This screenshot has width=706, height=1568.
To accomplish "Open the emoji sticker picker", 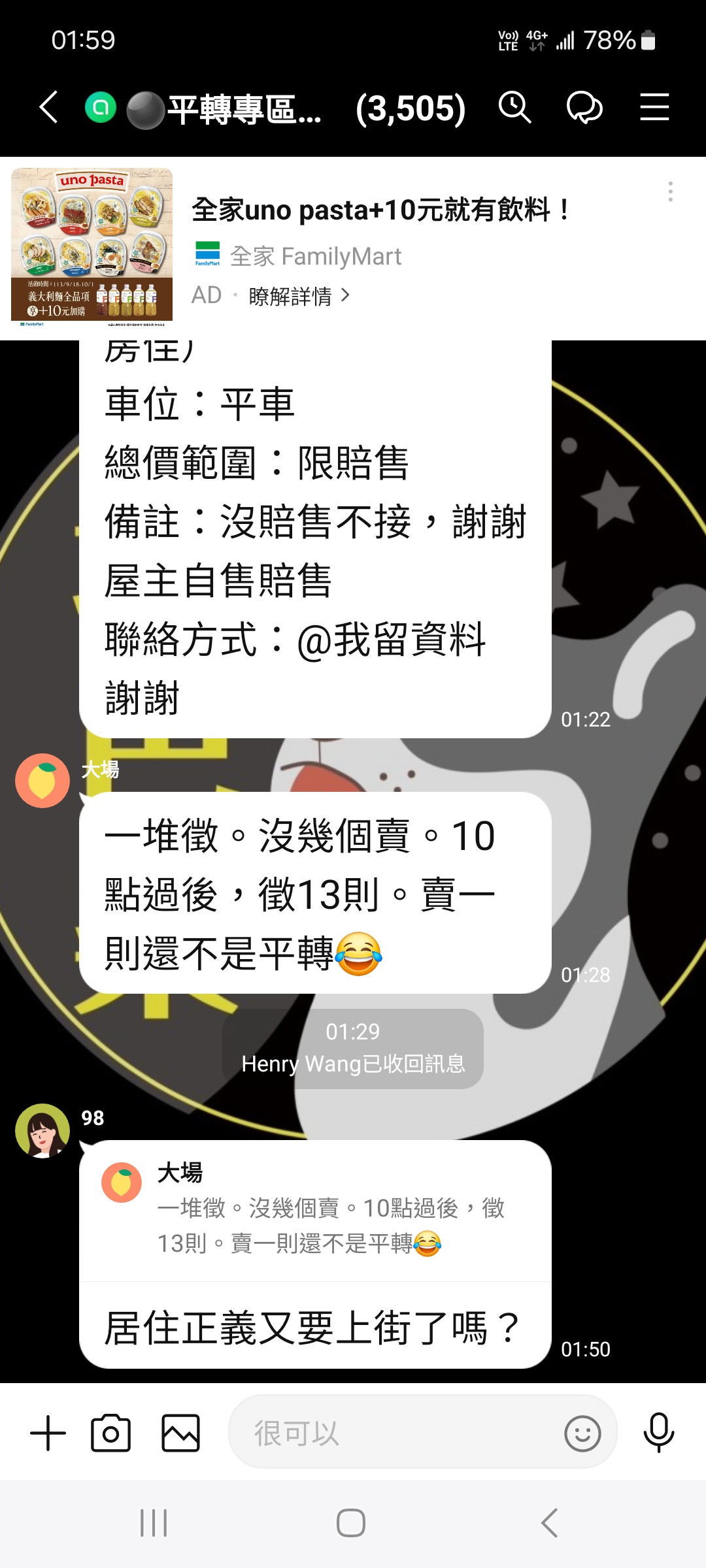I will 582,1433.
